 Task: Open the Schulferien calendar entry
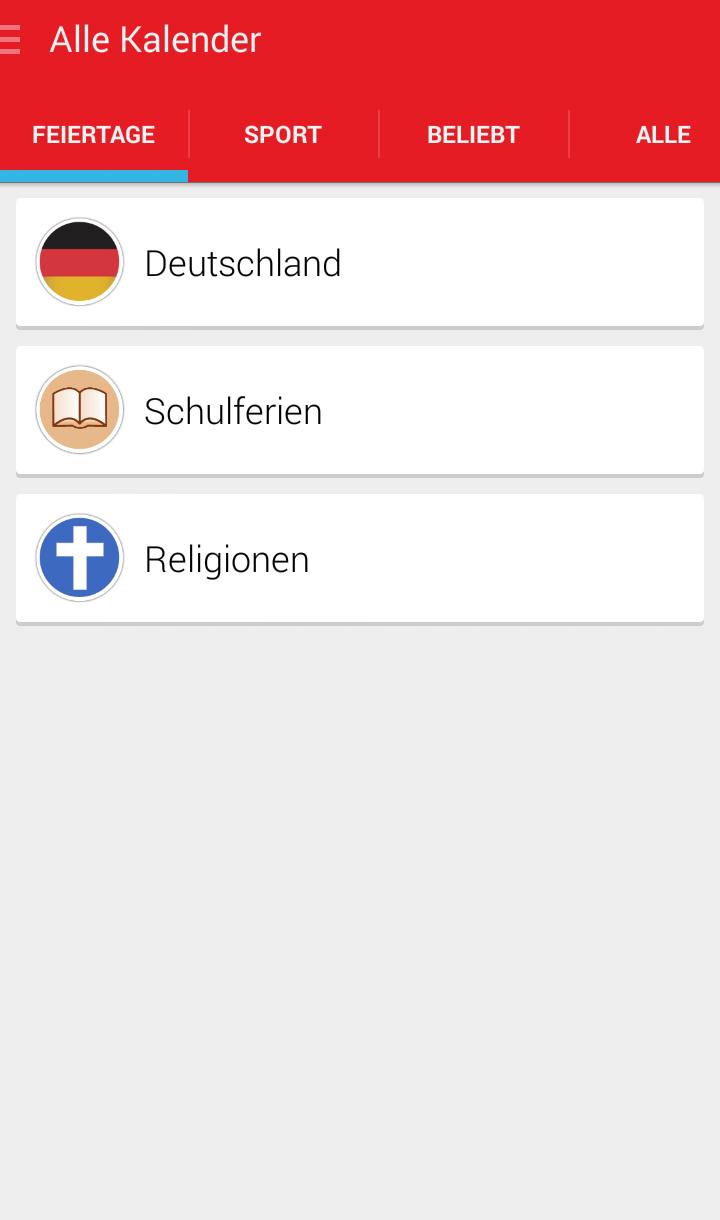(x=360, y=410)
